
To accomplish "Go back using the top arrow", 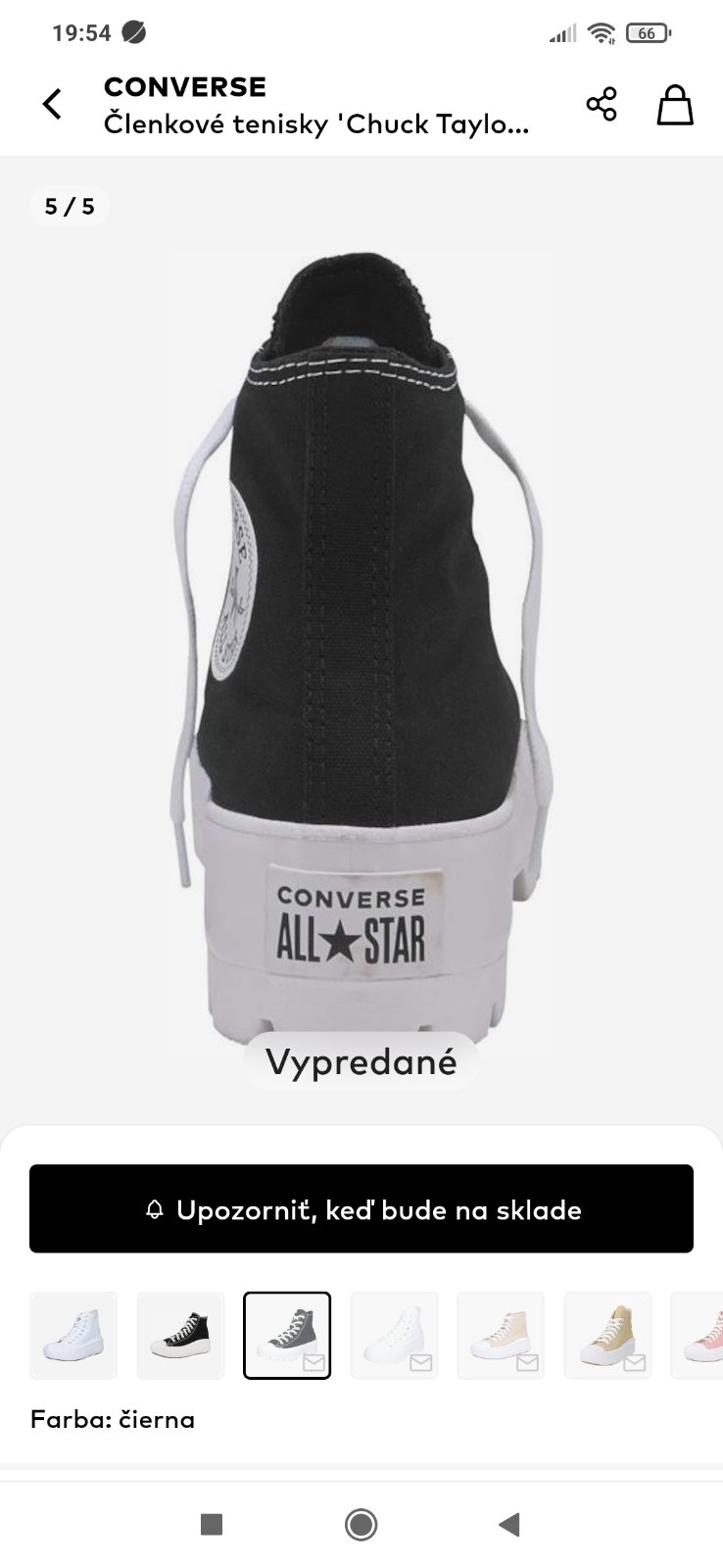I will [53, 104].
